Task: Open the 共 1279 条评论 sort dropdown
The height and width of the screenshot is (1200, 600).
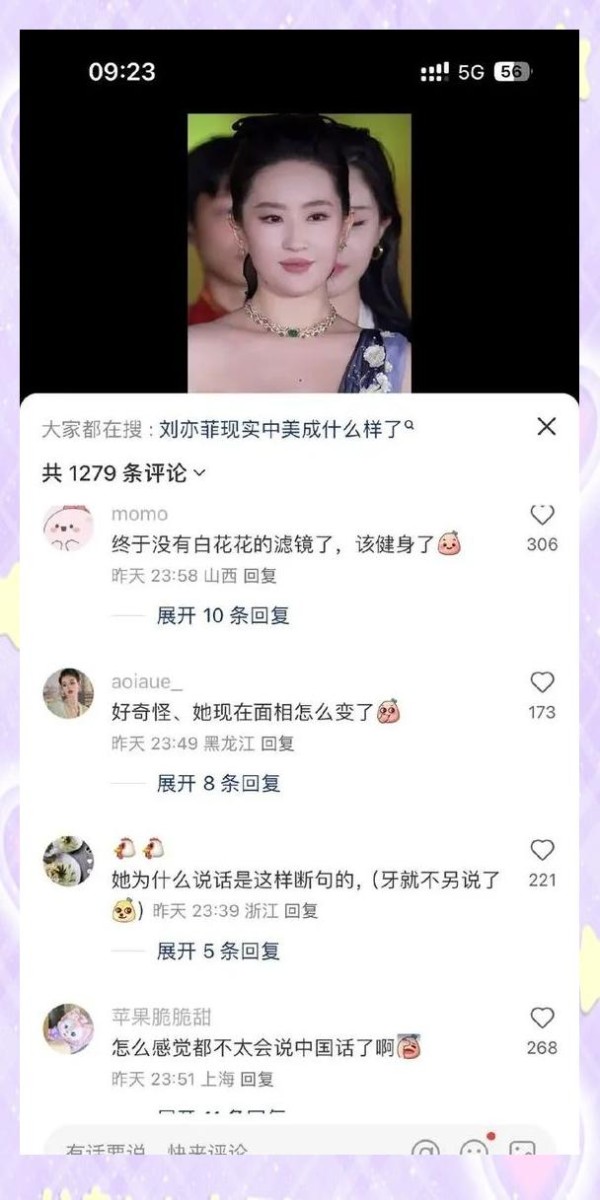Action: point(123,474)
